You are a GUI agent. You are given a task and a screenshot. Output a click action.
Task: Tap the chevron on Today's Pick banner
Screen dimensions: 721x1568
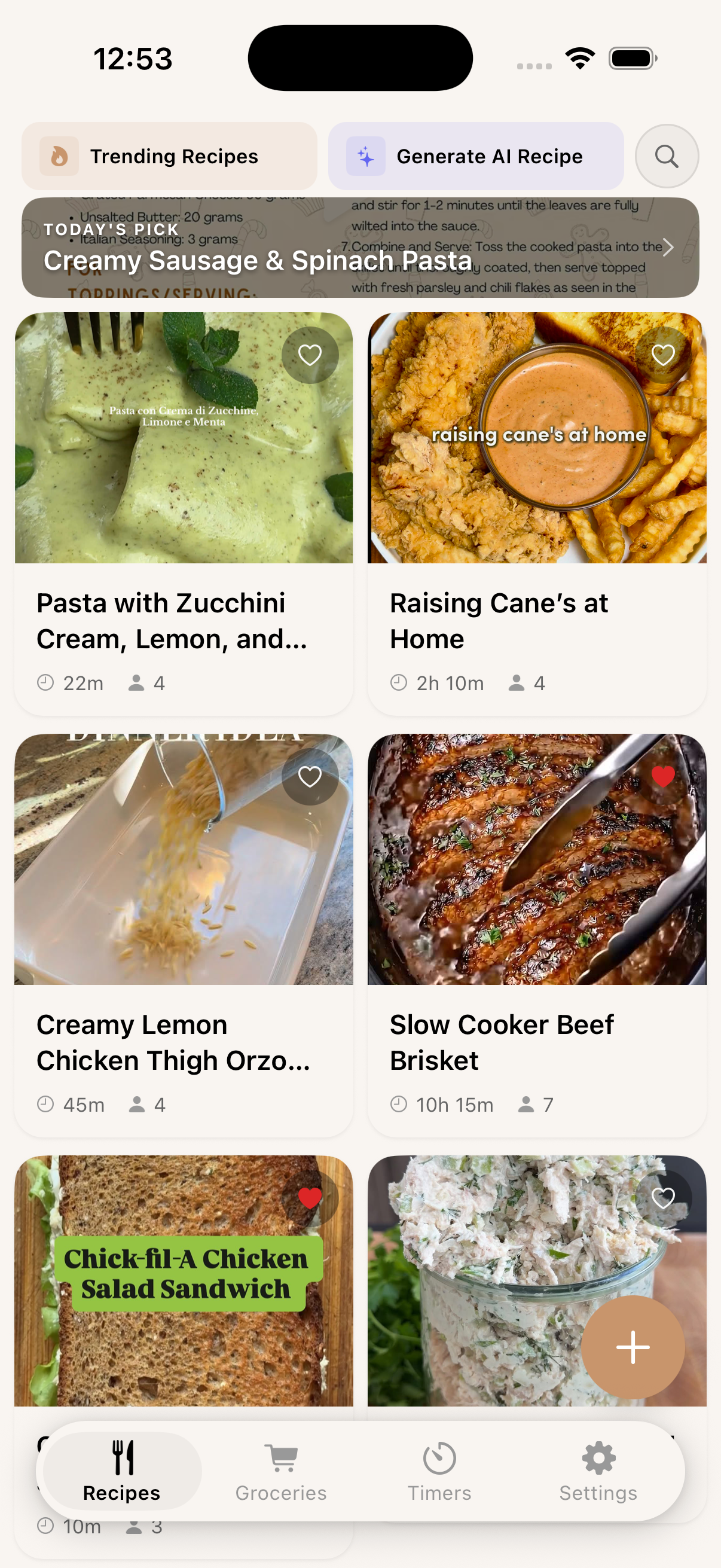[668, 247]
